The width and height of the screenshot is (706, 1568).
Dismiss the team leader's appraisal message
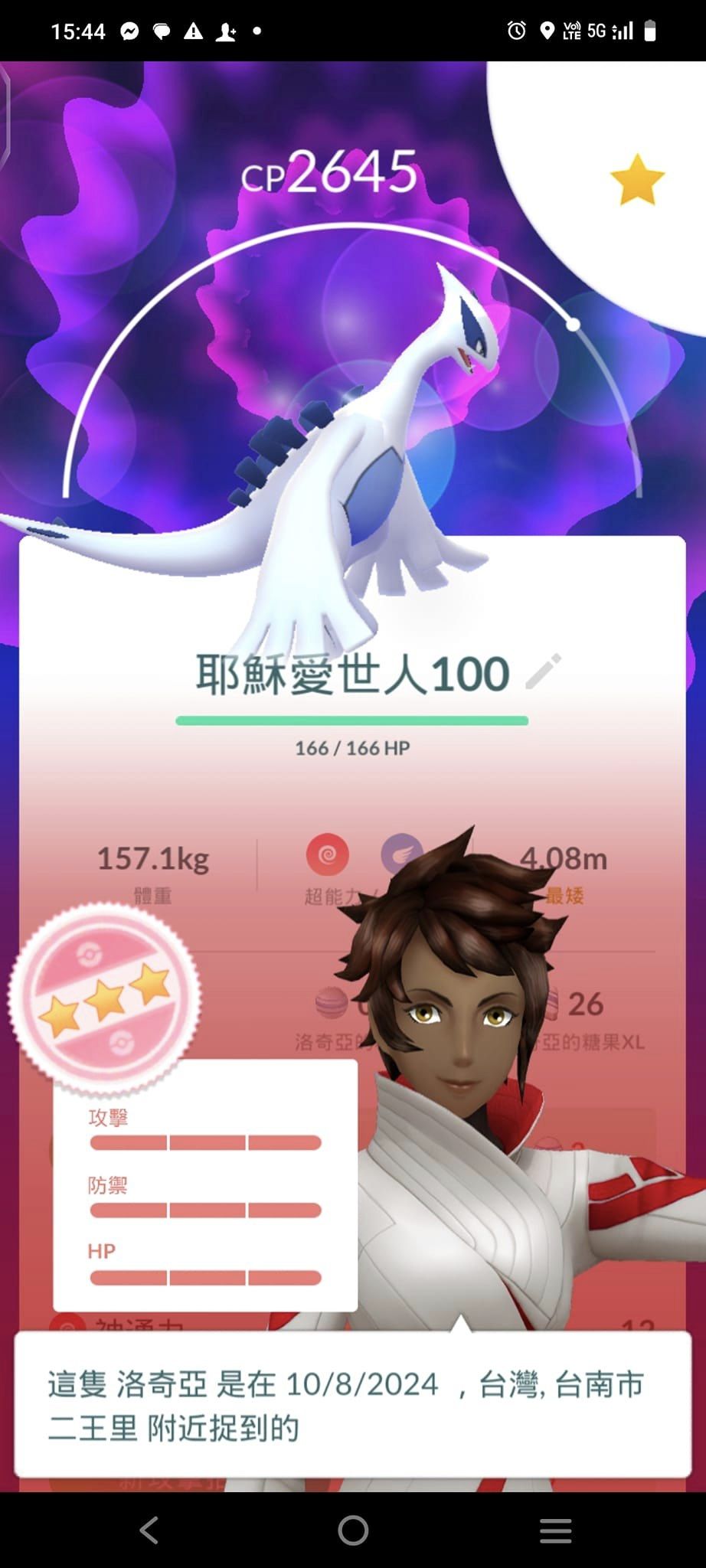point(352,1405)
